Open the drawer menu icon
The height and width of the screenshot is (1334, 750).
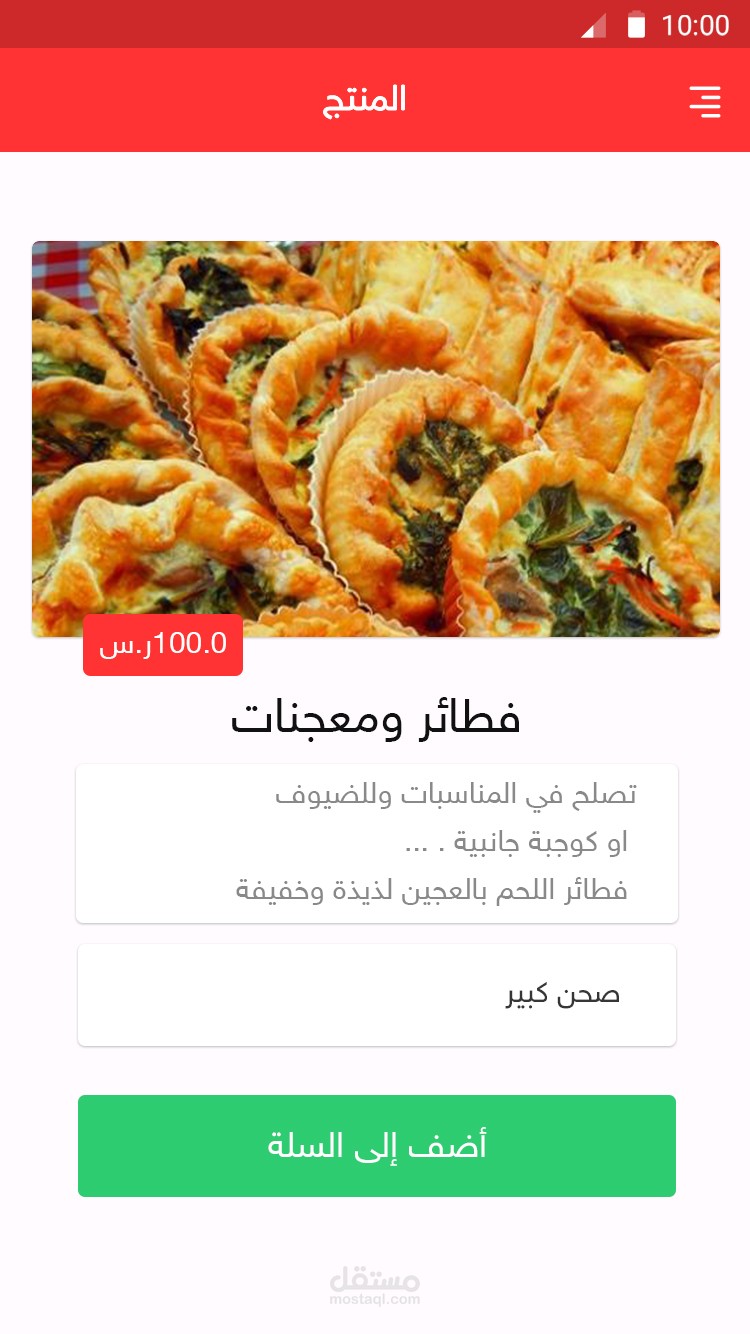tap(704, 101)
